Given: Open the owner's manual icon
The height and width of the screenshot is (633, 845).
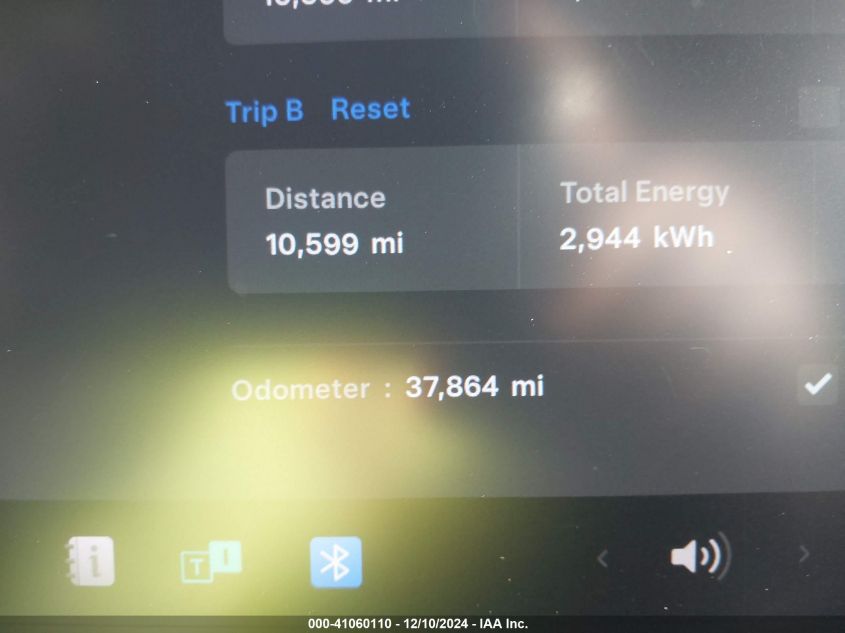Looking at the screenshot, I should pyautogui.click(x=89, y=561).
